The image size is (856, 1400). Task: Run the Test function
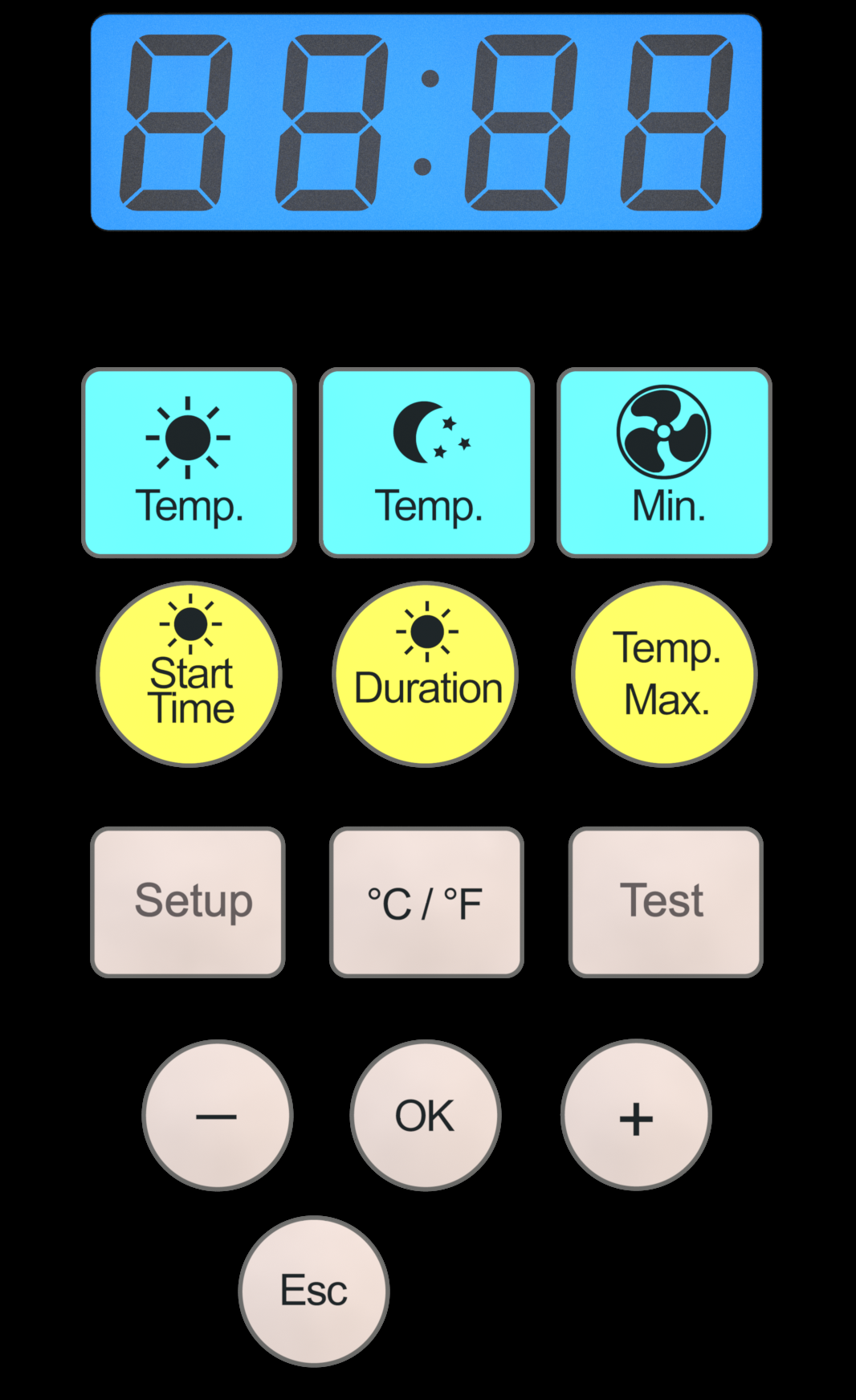665,902
